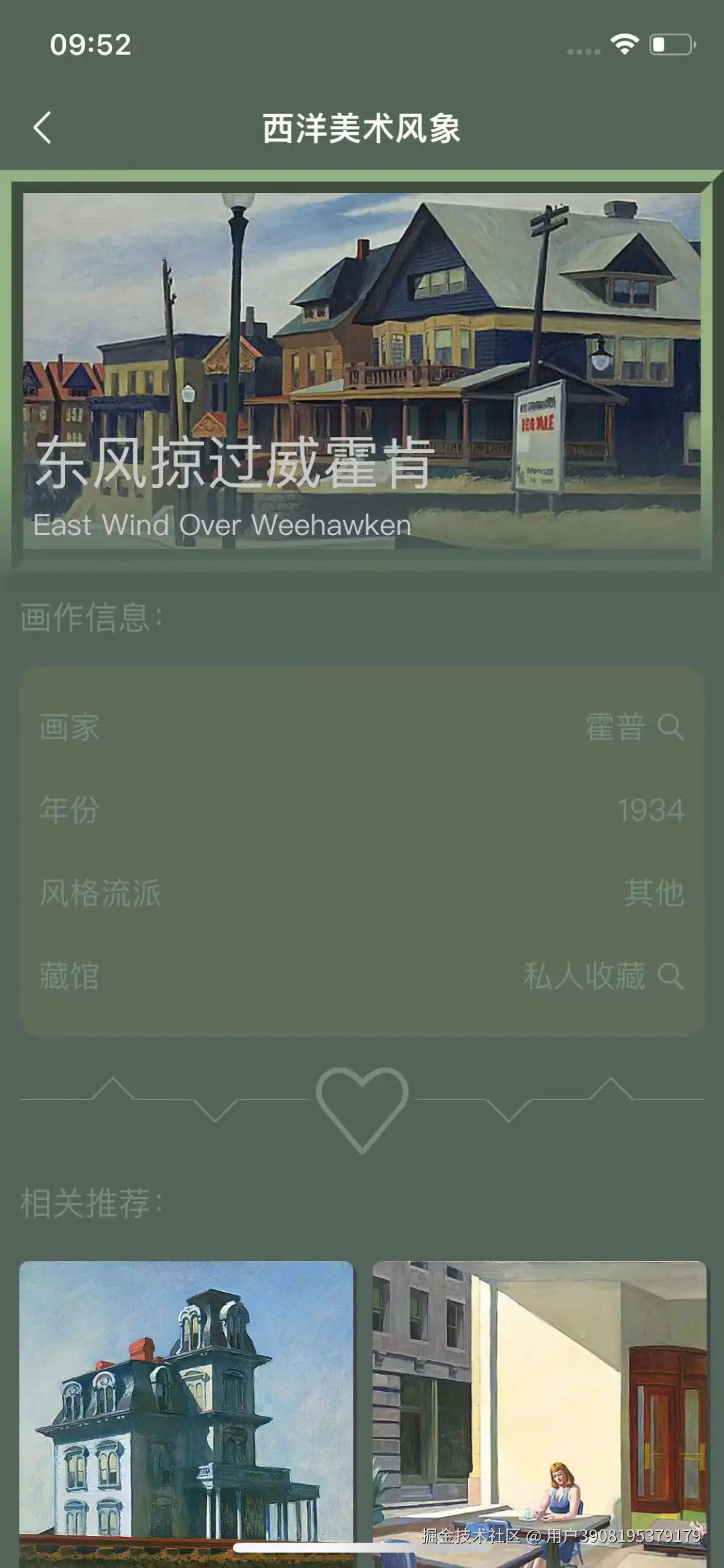The height and width of the screenshot is (1568, 724).
Task: Favorite this painting with the heart
Action: click(362, 1107)
